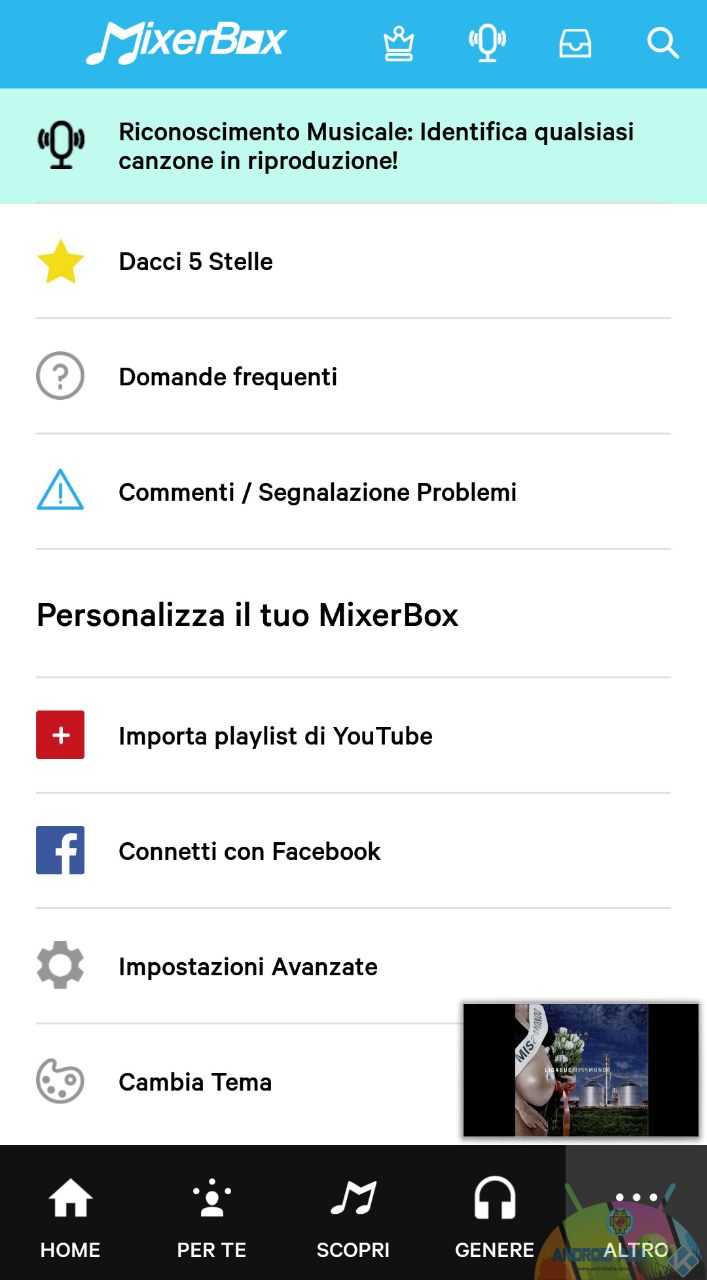Select Connetti con Facebook
This screenshot has height=1280, width=707.
(353, 850)
